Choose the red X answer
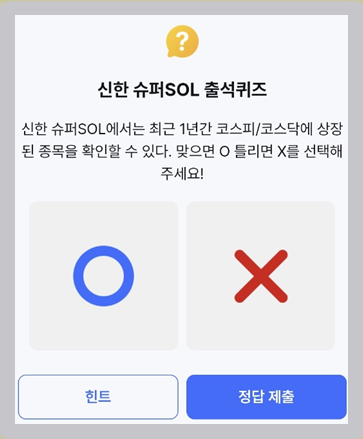Image resolution: width=363 pixels, height=439 pixels. (261, 276)
